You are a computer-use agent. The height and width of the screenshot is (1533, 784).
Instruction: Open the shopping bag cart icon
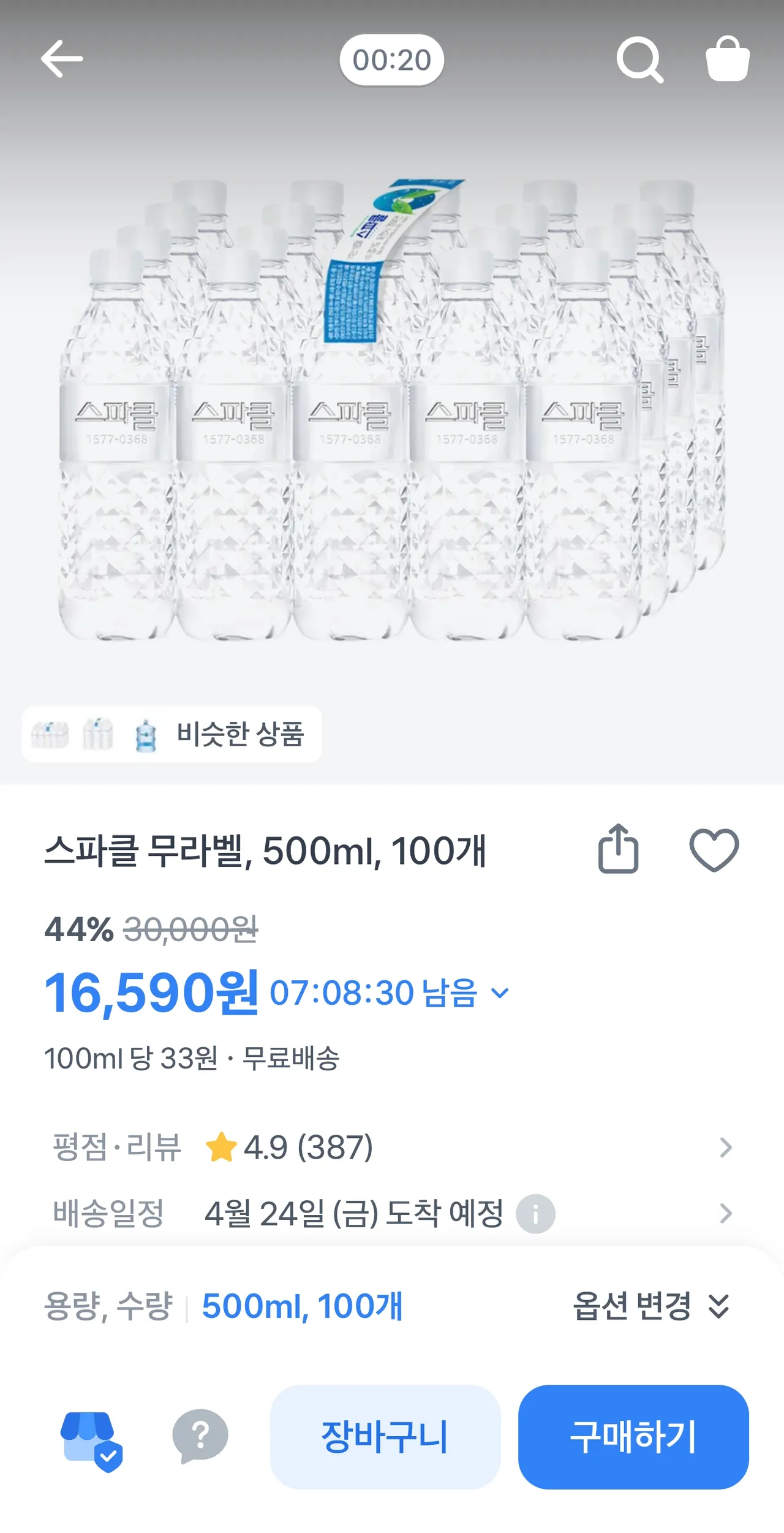point(728,59)
